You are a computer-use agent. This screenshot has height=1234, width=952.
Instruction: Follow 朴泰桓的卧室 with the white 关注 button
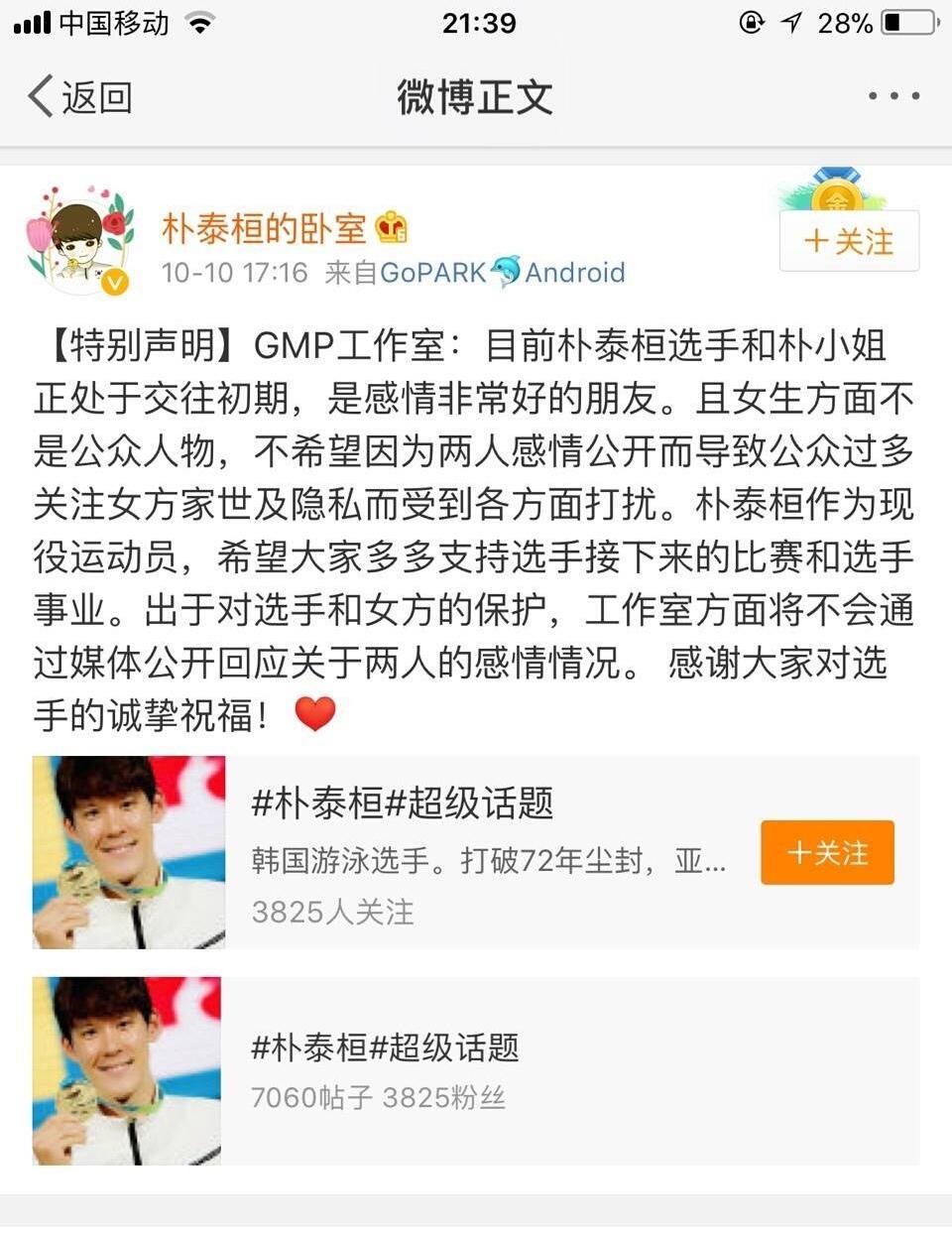849,241
